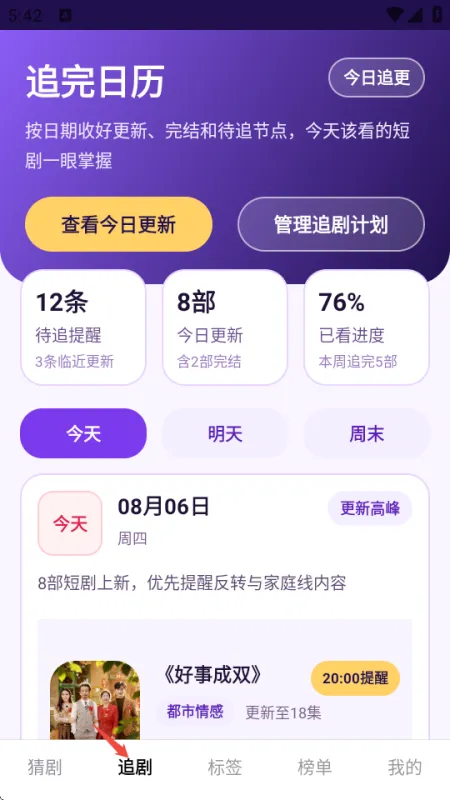Open 查看今日更新
450x800 pixels.
pyautogui.click(x=118, y=224)
